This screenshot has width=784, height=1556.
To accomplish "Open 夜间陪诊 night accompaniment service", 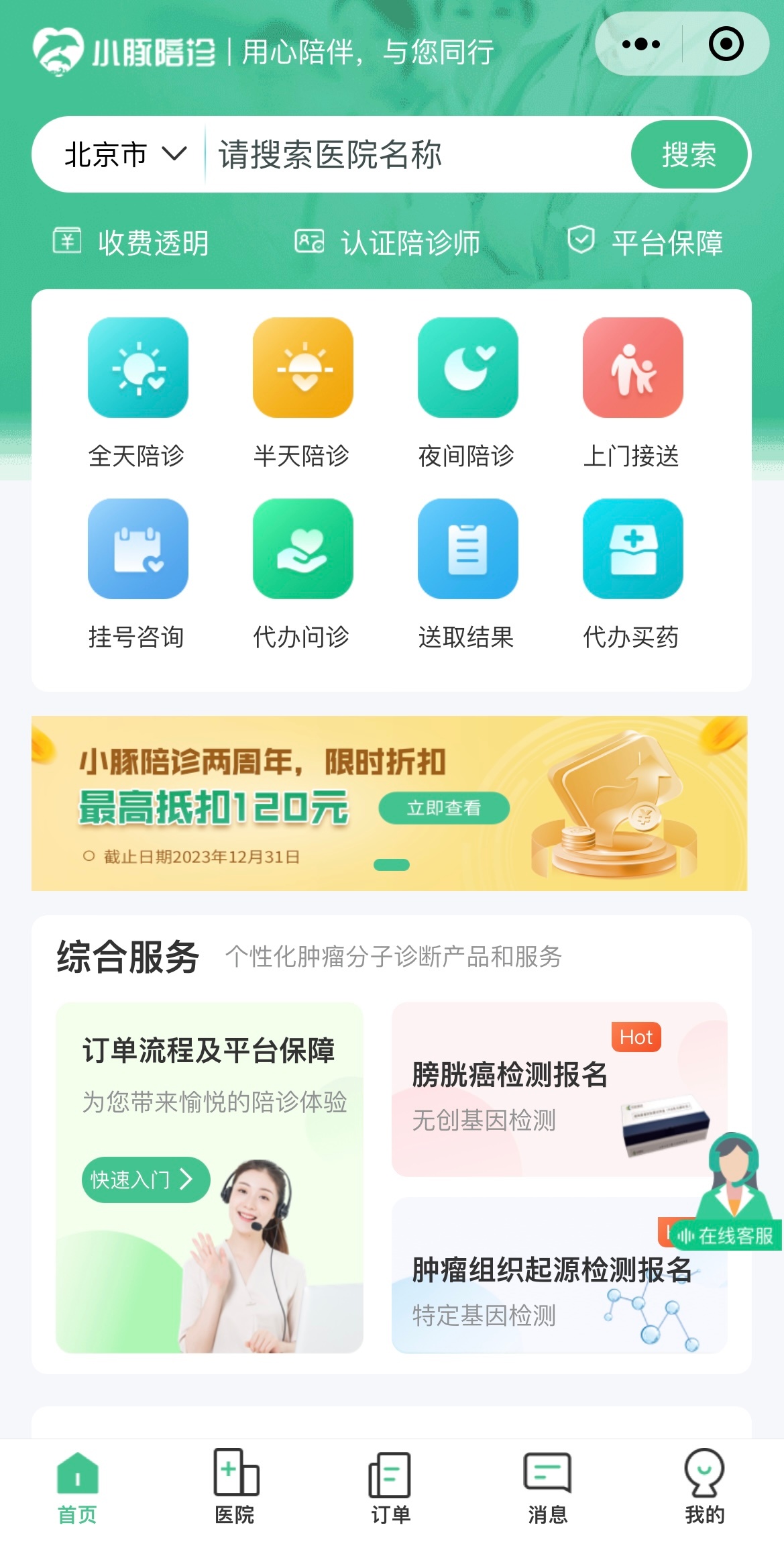I will point(467,369).
